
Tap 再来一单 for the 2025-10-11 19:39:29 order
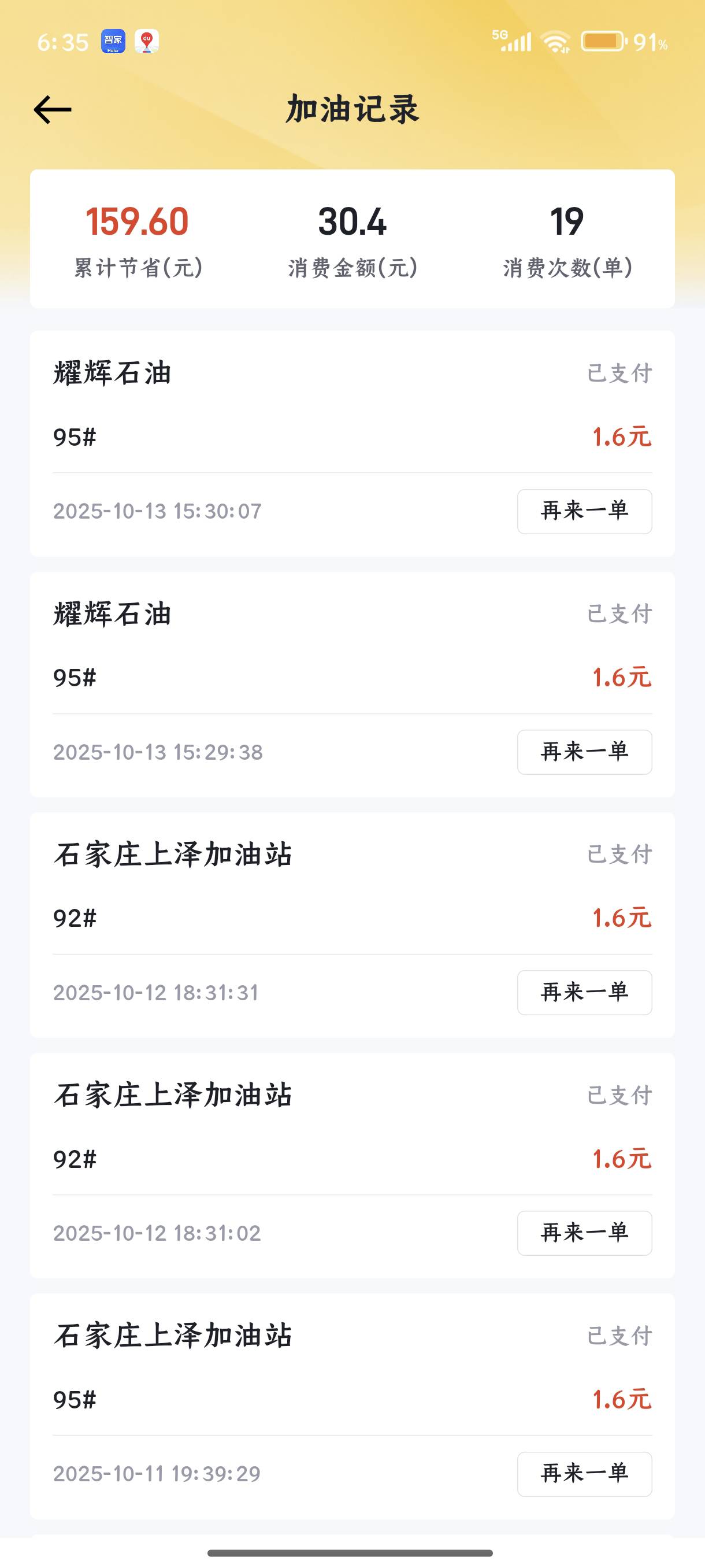pyautogui.click(x=584, y=1474)
